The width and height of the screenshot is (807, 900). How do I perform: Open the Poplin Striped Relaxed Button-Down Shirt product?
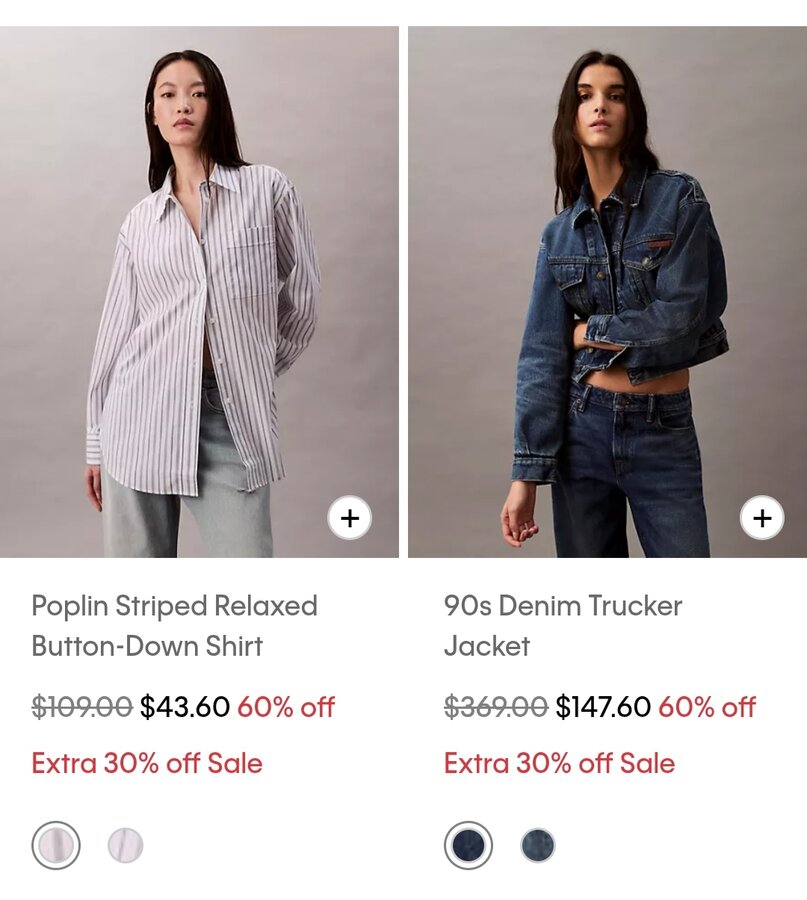point(174,625)
